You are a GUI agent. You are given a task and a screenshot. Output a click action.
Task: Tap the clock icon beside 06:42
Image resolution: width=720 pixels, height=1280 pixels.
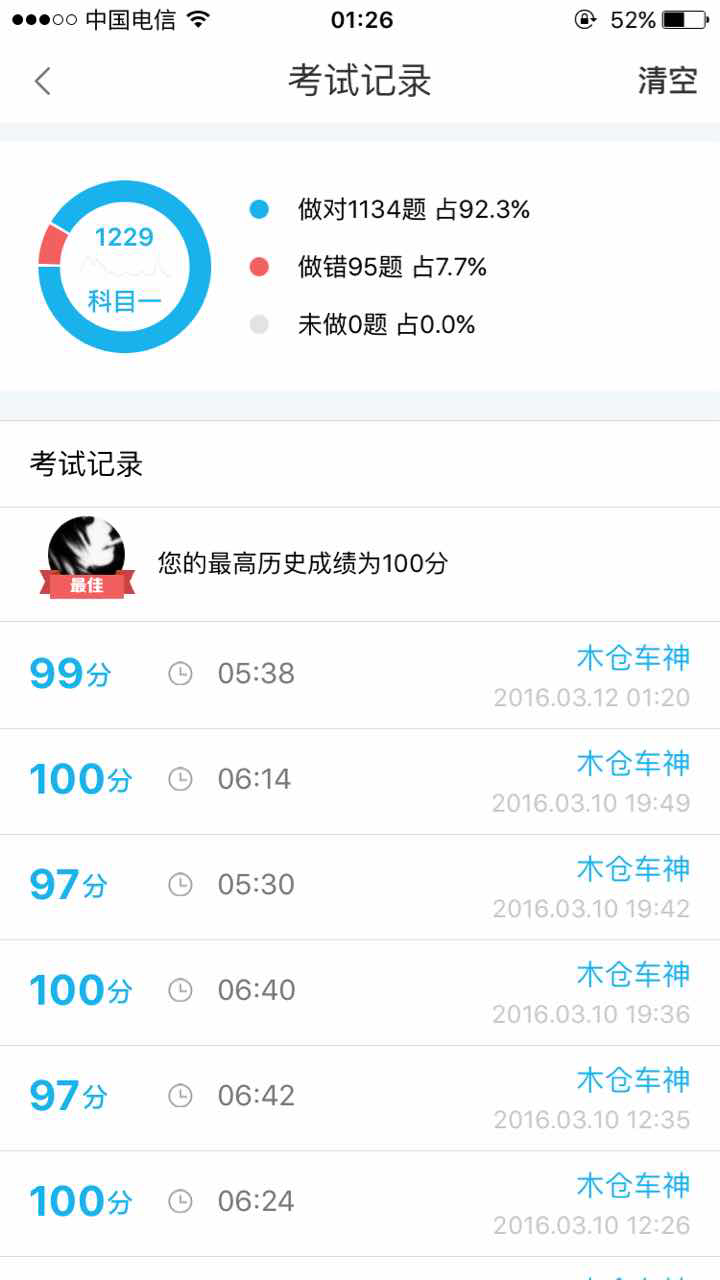point(180,1096)
